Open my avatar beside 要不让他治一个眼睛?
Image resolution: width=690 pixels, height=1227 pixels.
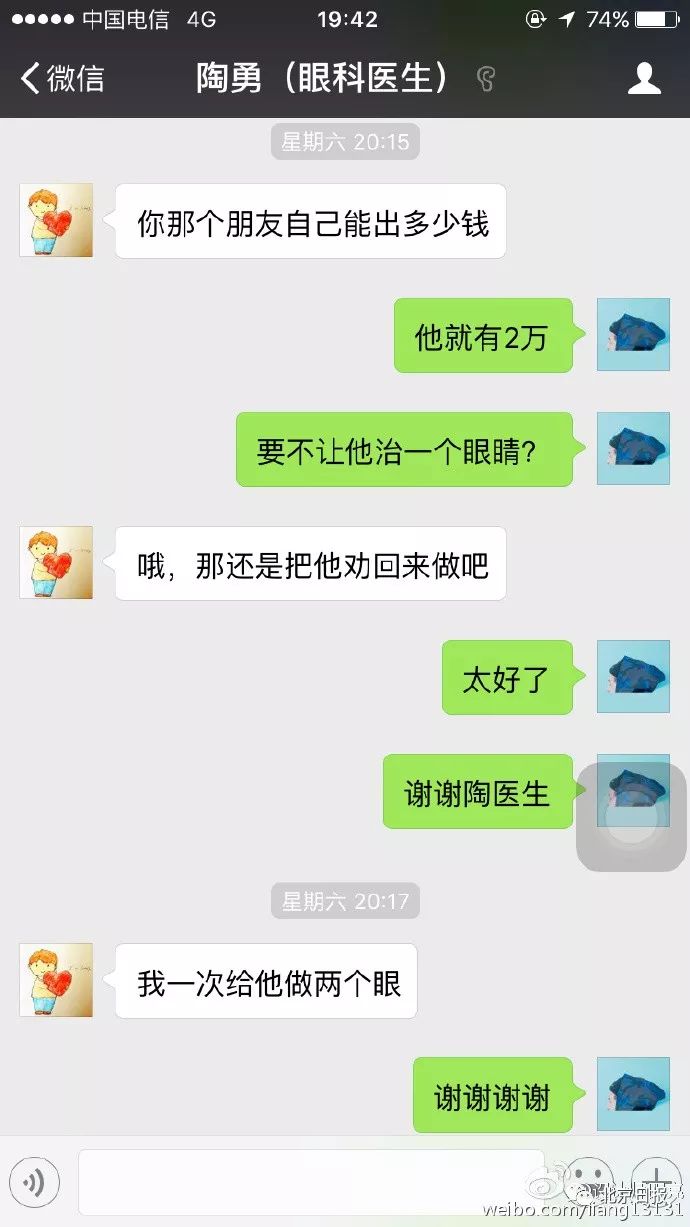point(633,448)
